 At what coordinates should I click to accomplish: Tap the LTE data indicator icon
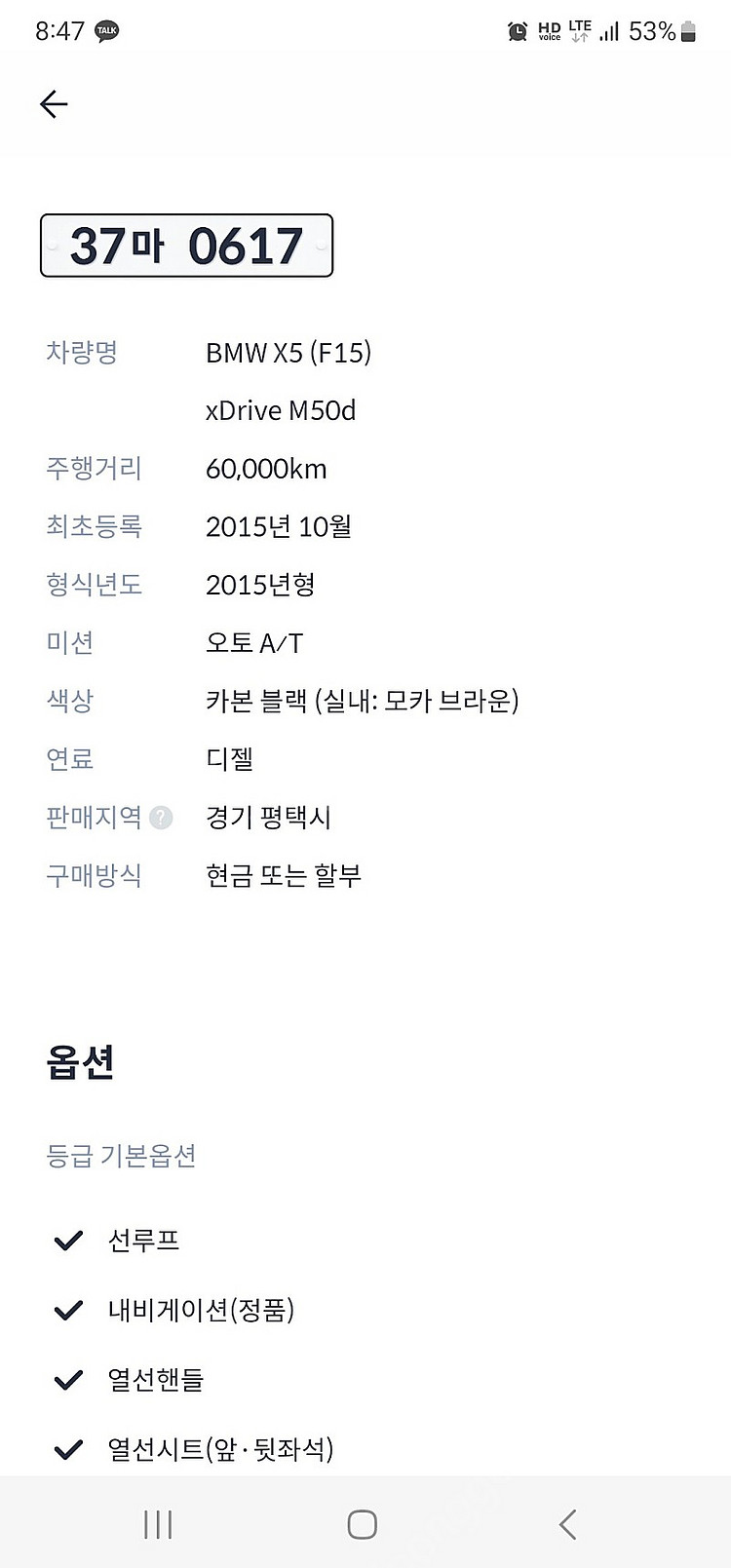581,30
